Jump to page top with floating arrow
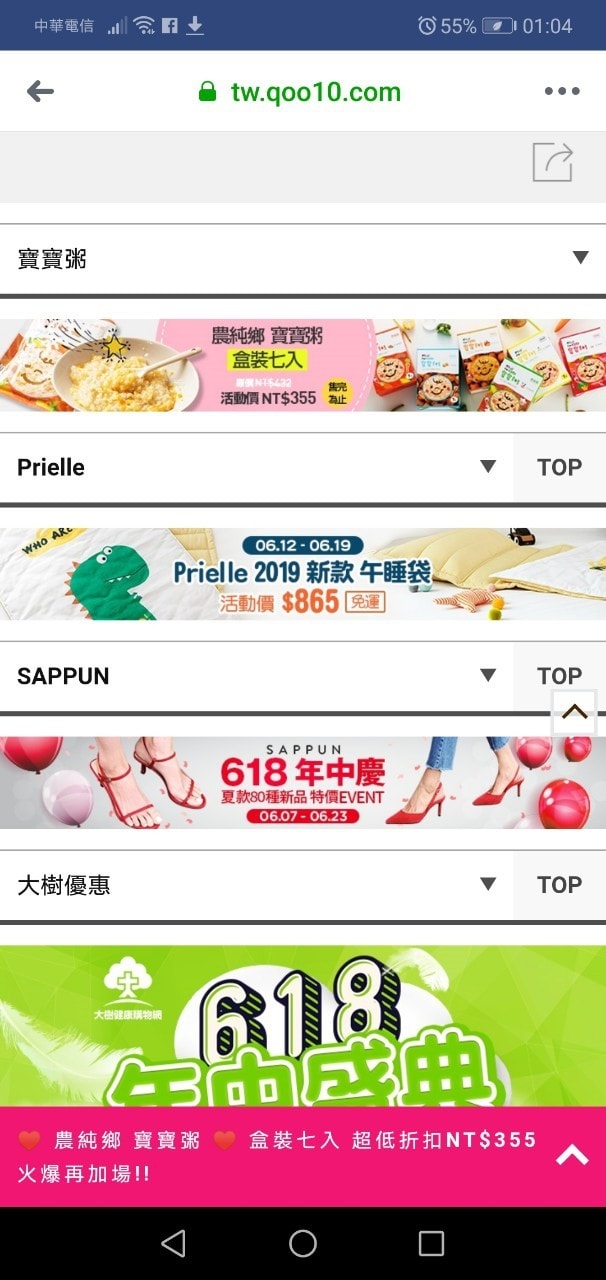 tap(574, 712)
